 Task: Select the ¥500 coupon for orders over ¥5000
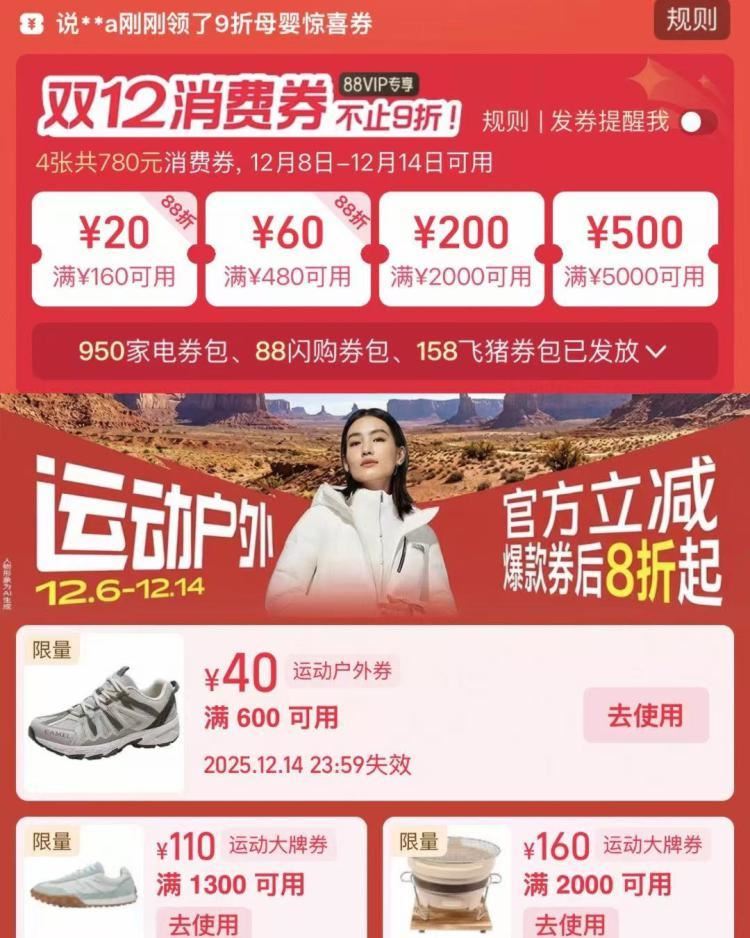(635, 249)
